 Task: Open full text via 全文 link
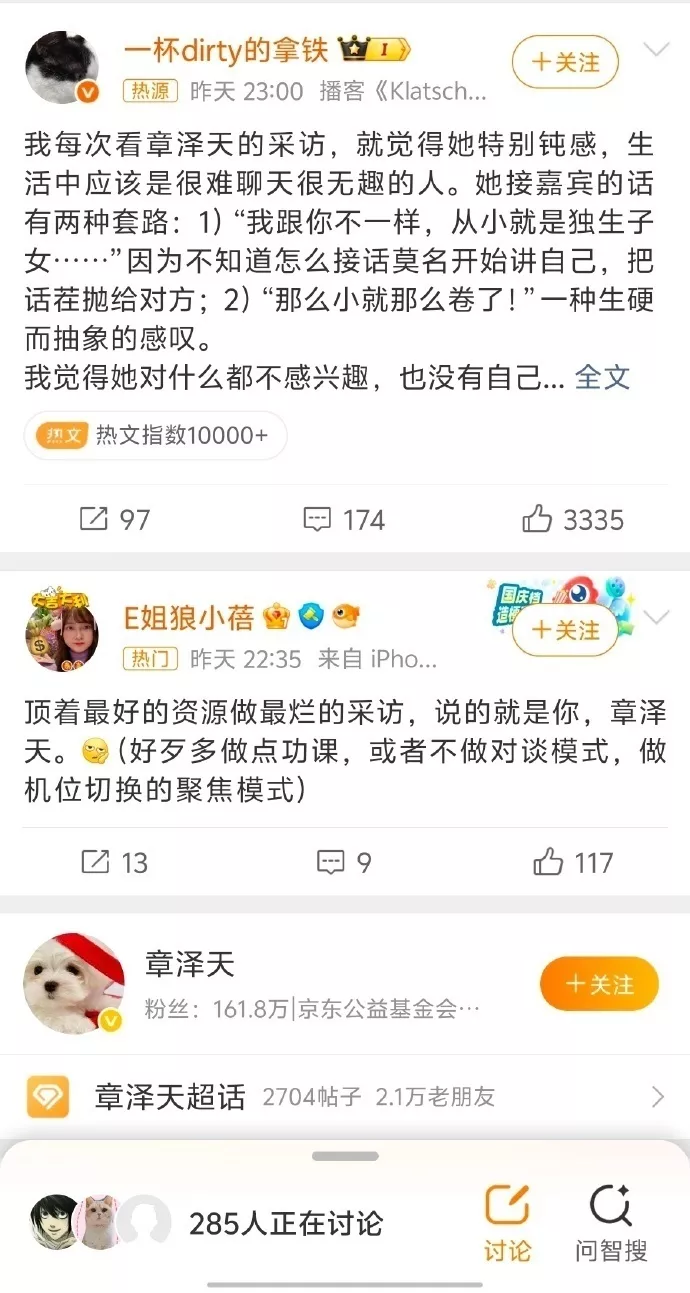(602, 377)
